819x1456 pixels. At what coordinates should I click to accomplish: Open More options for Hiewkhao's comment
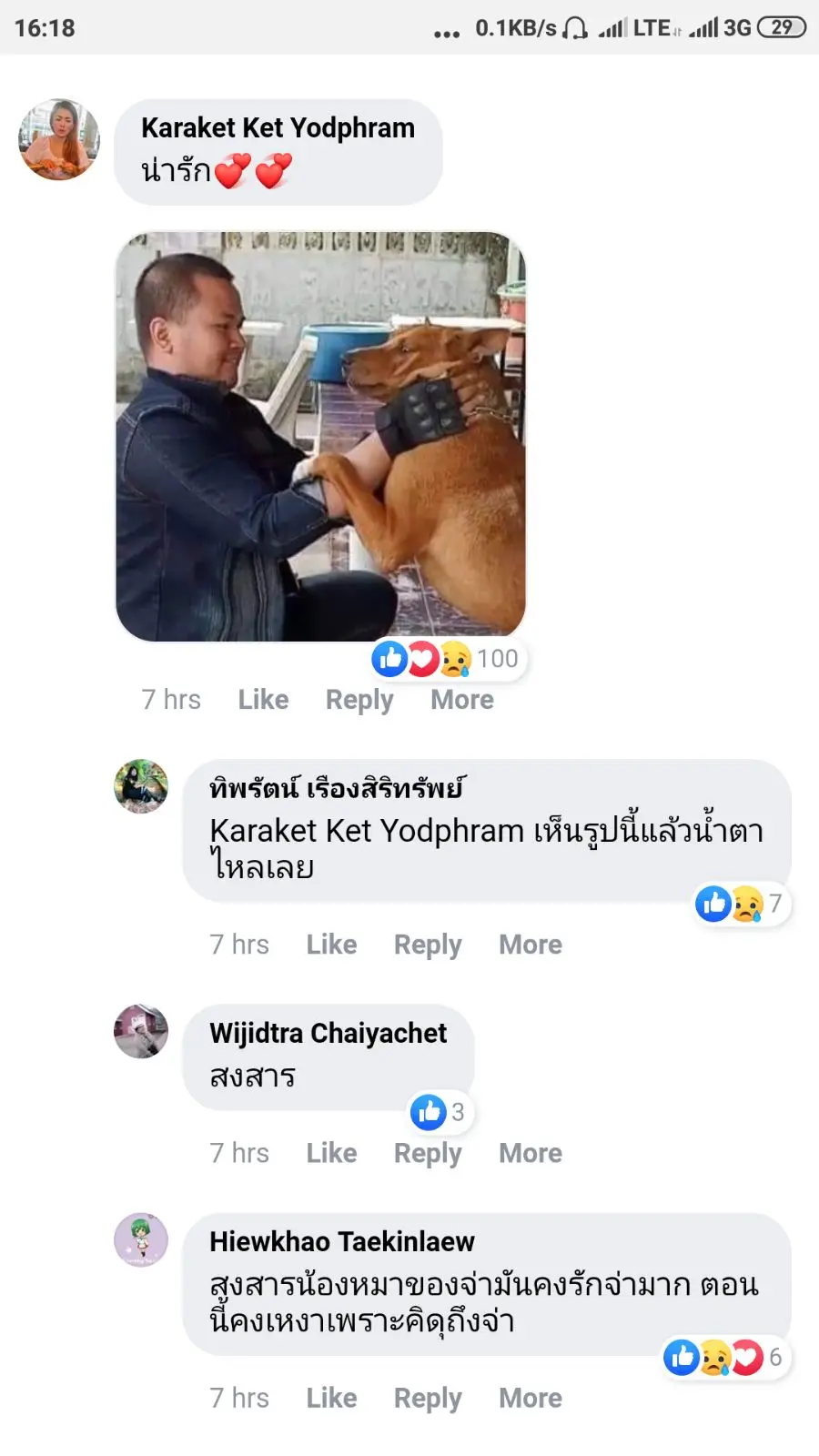point(531,1397)
